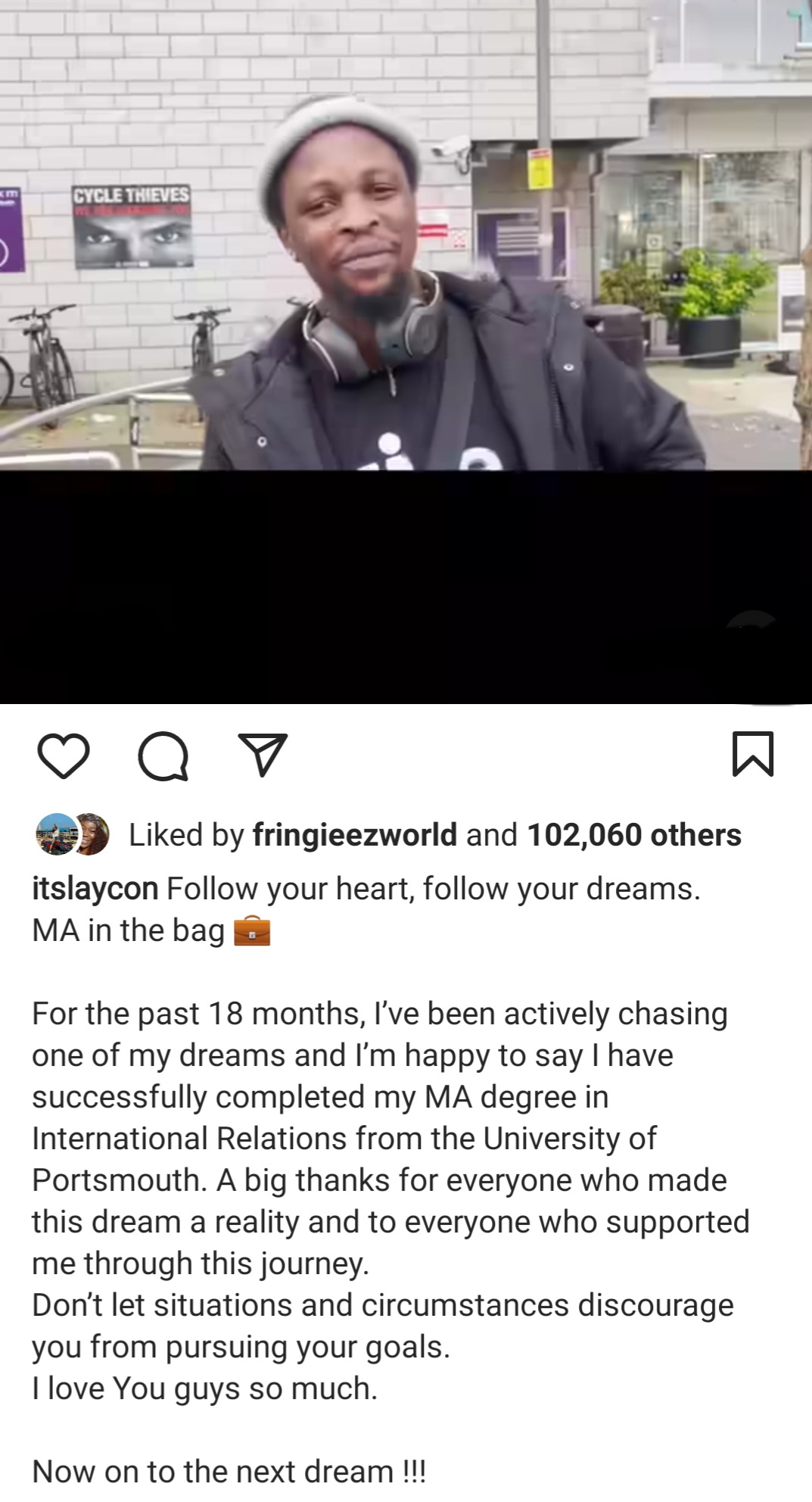Like the itslaycon post
The width and height of the screenshot is (812, 1502).
[x=64, y=755]
